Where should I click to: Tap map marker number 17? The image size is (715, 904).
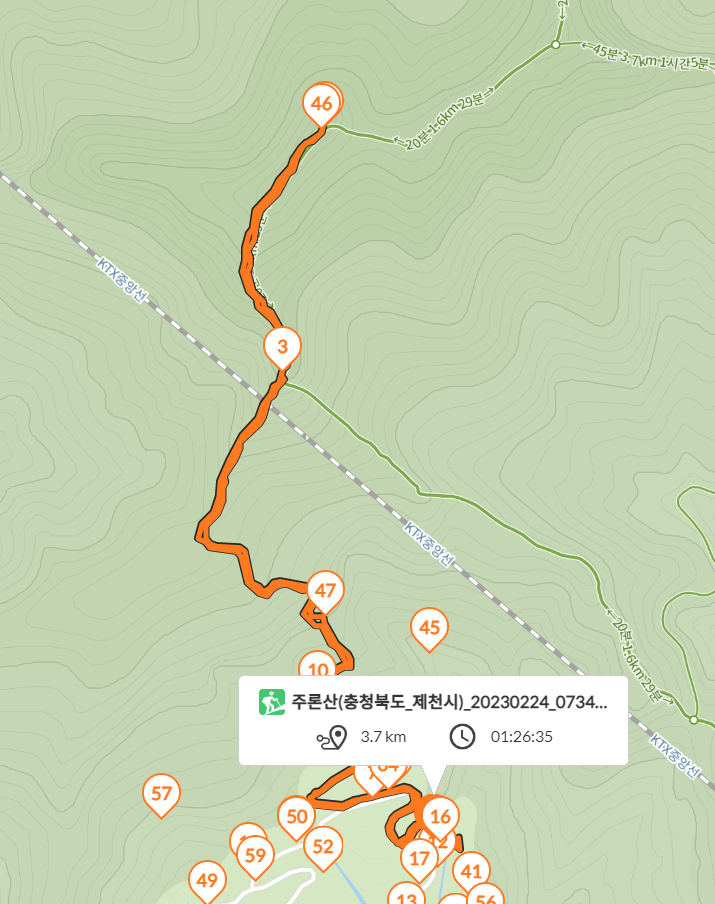tap(419, 856)
